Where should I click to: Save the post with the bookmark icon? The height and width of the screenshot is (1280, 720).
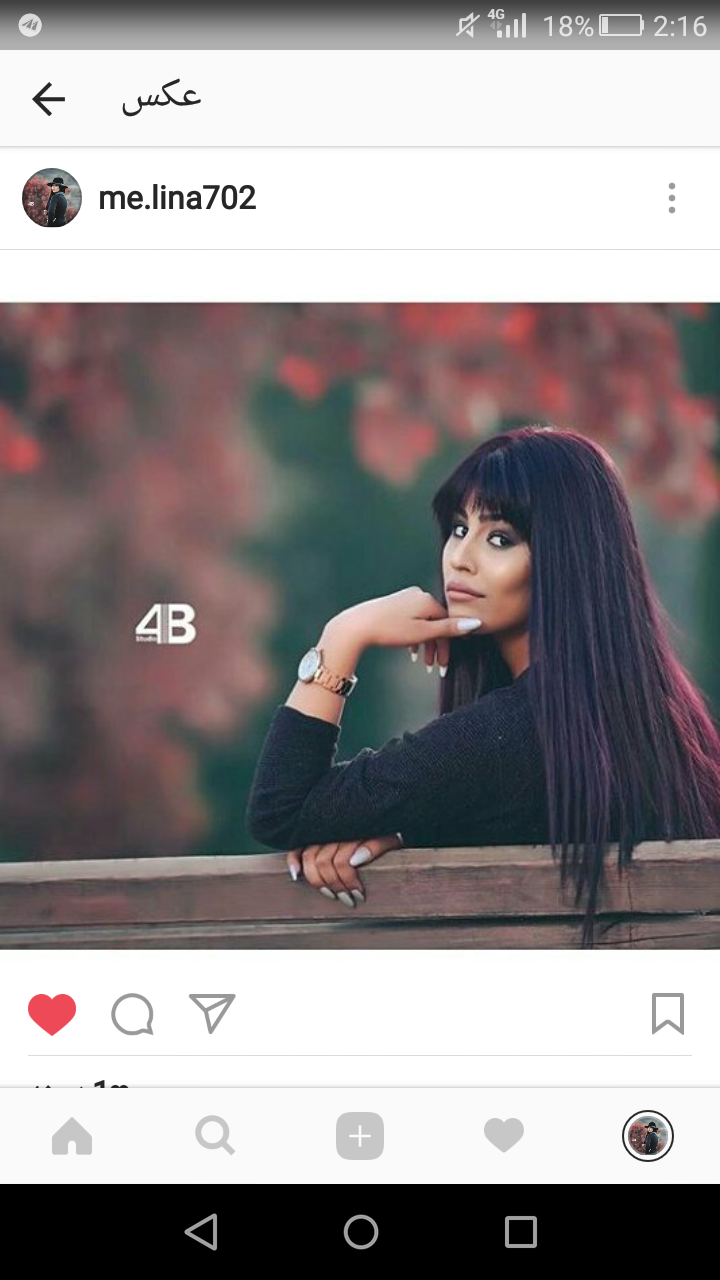pyautogui.click(x=667, y=1013)
